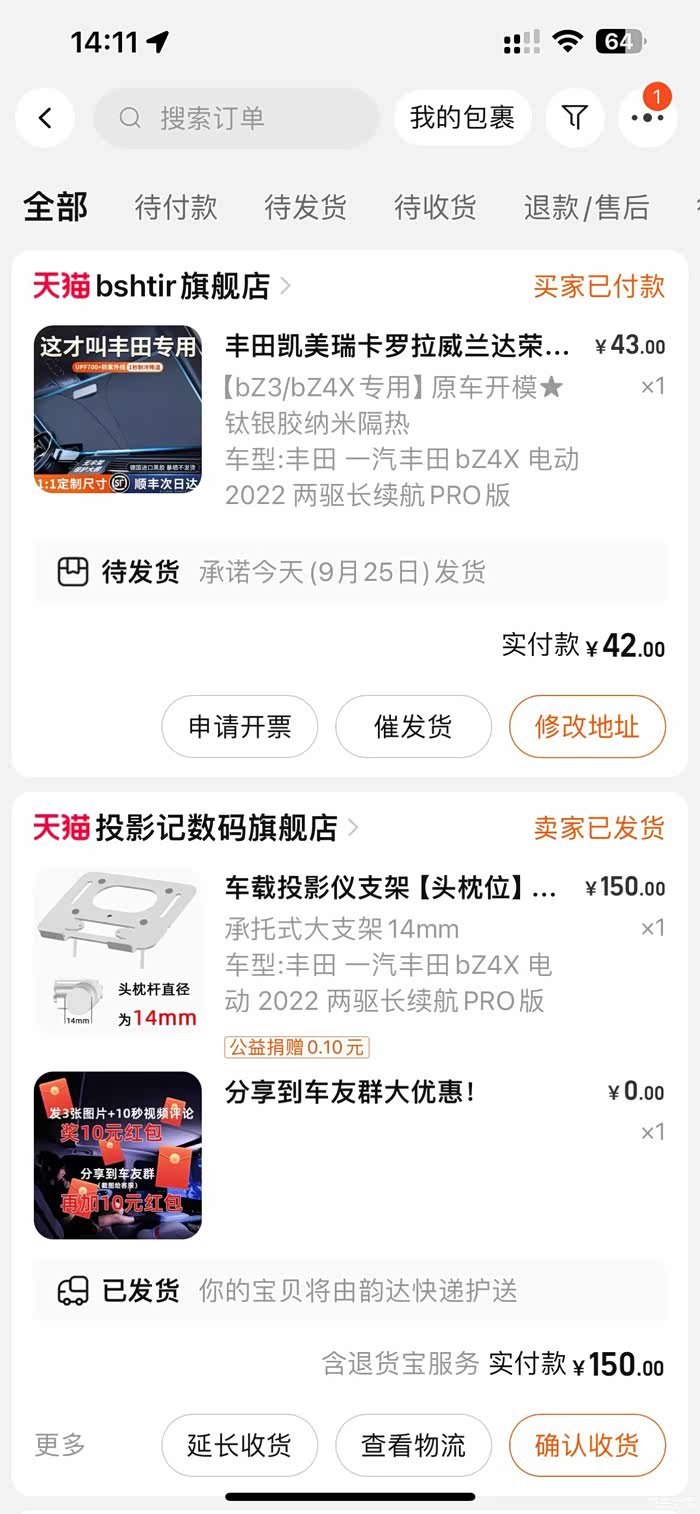This screenshot has height=1514, width=700.
Task: Switch to the 待发货 tab
Action: pos(305,207)
